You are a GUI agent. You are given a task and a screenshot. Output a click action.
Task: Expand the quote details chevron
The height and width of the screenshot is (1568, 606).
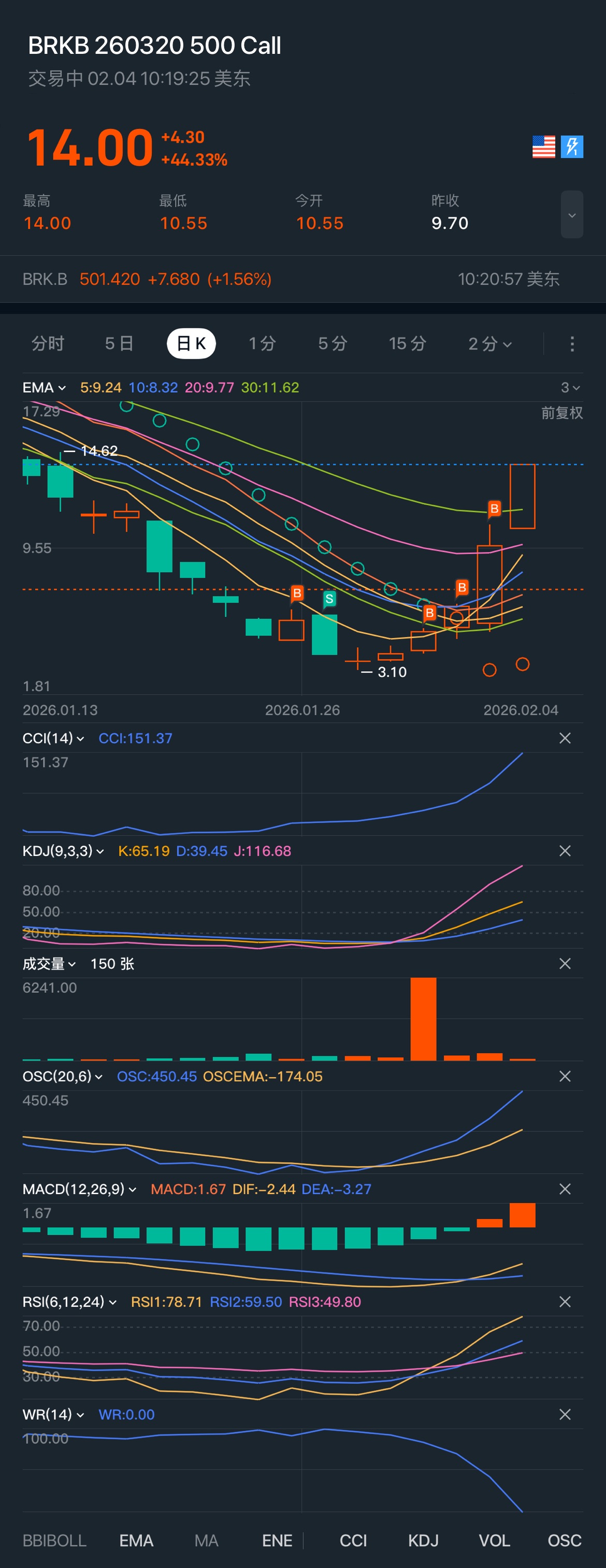[x=571, y=215]
